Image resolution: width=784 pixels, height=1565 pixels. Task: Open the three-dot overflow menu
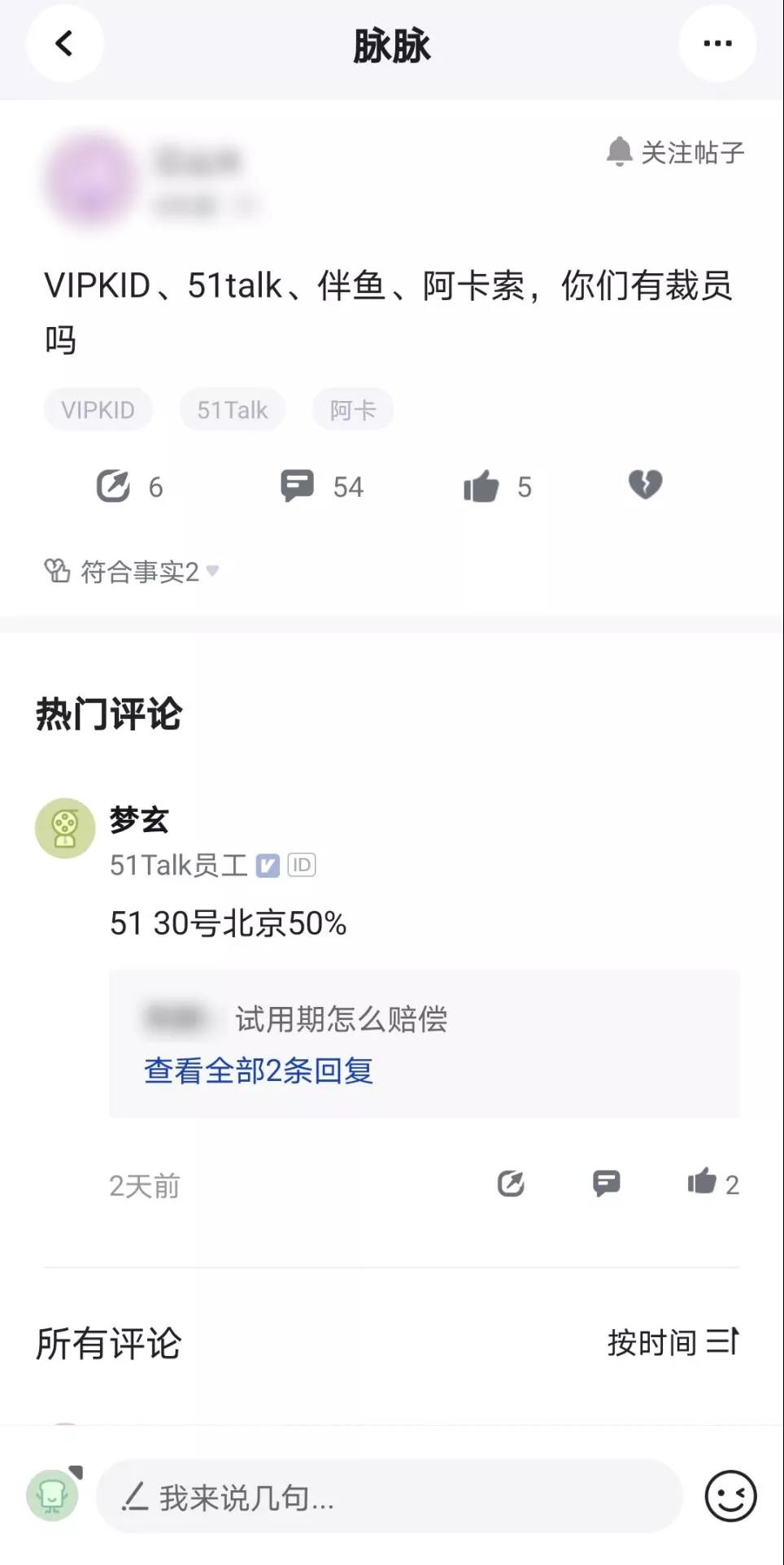point(717,43)
